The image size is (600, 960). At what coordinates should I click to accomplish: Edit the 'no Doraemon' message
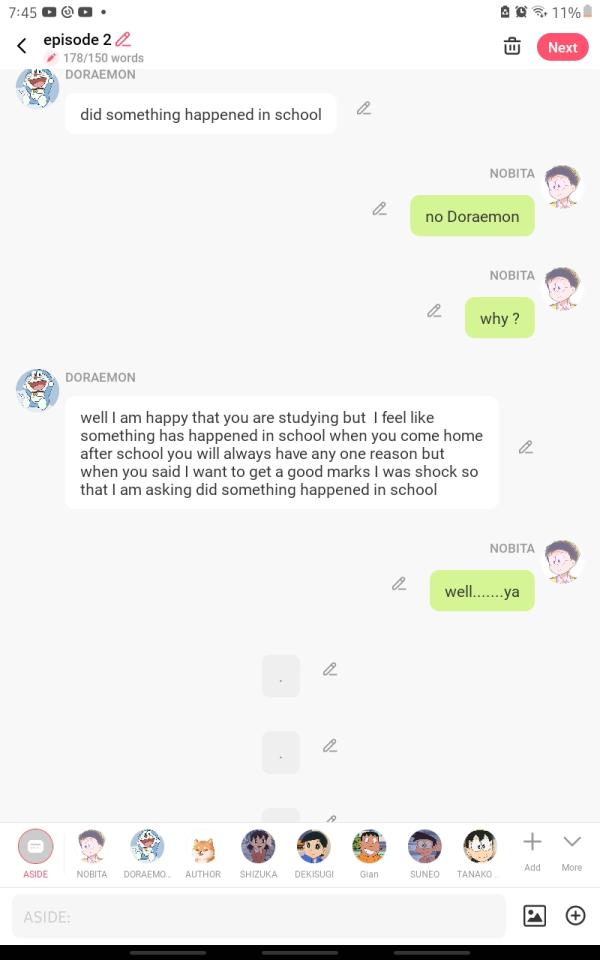coord(380,209)
